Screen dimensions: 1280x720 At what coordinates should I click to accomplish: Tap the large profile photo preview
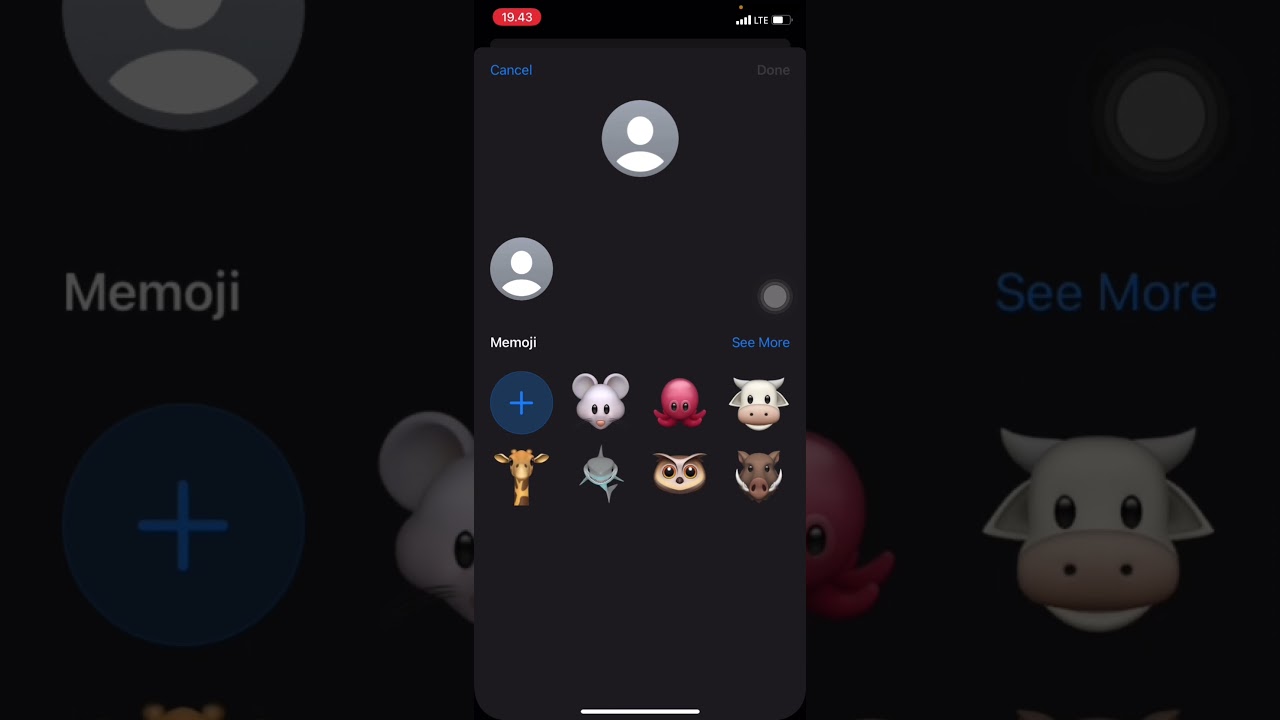click(640, 139)
